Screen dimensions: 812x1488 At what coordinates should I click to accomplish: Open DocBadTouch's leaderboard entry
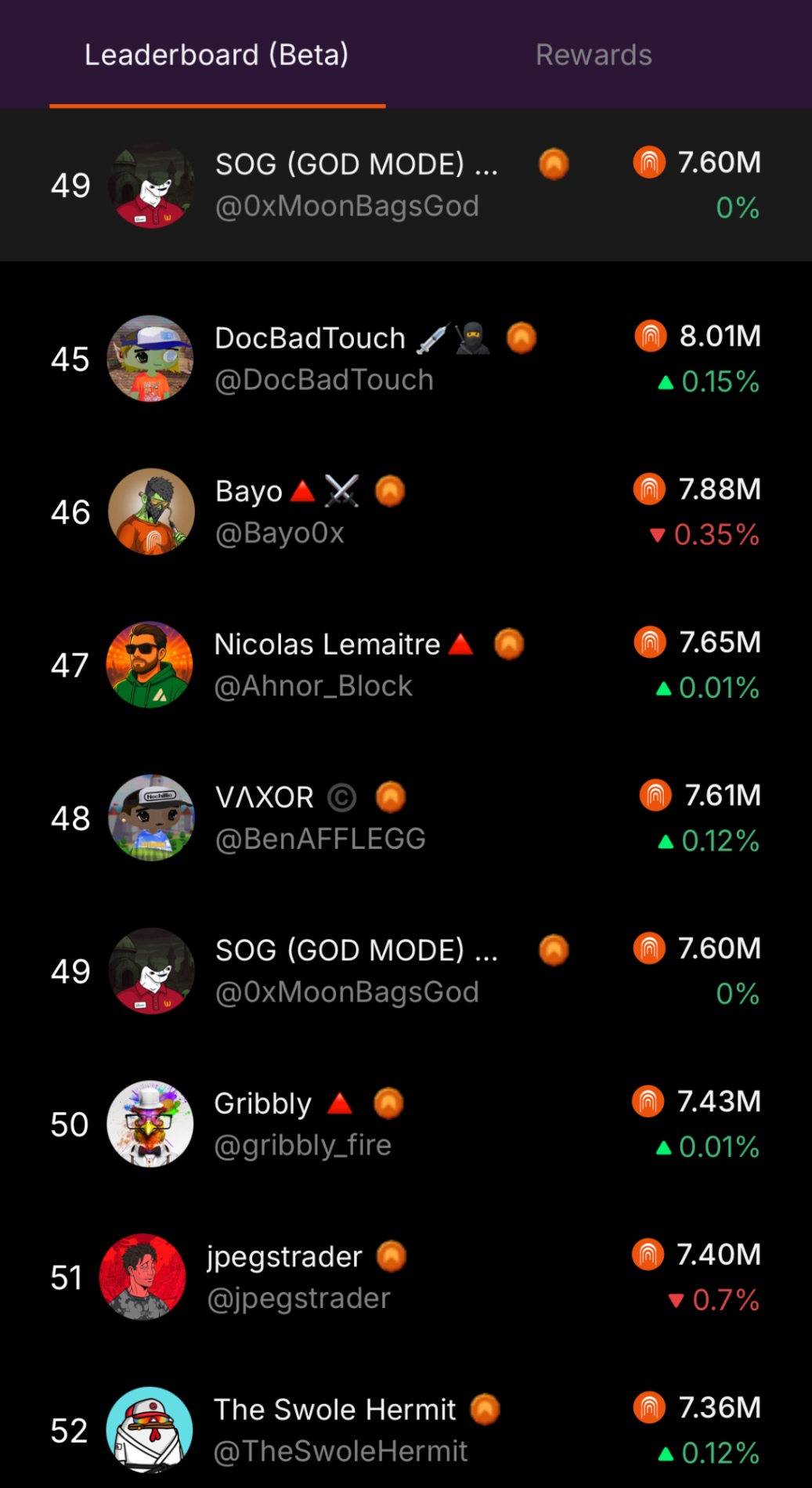(x=324, y=359)
